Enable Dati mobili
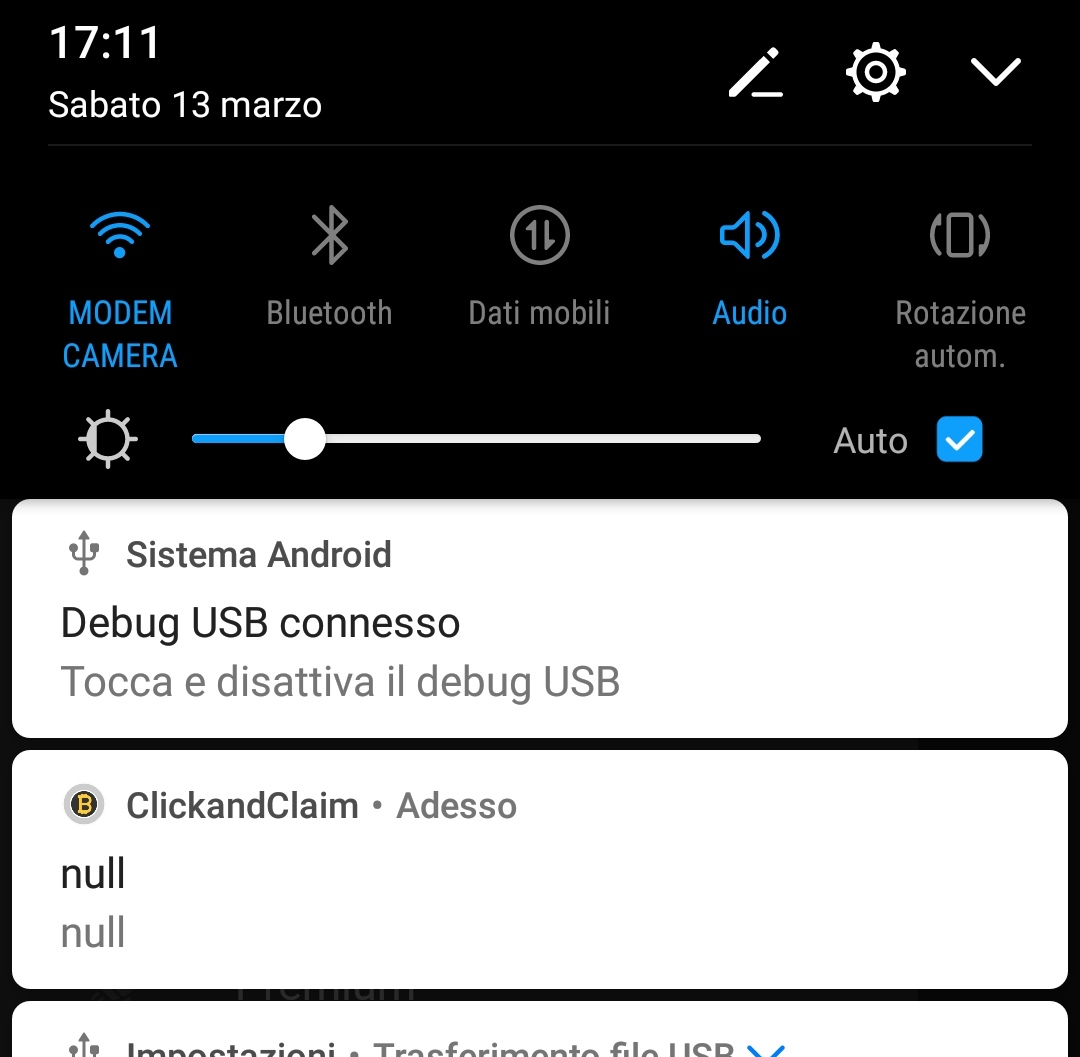Image resolution: width=1080 pixels, height=1057 pixels. tap(539, 237)
